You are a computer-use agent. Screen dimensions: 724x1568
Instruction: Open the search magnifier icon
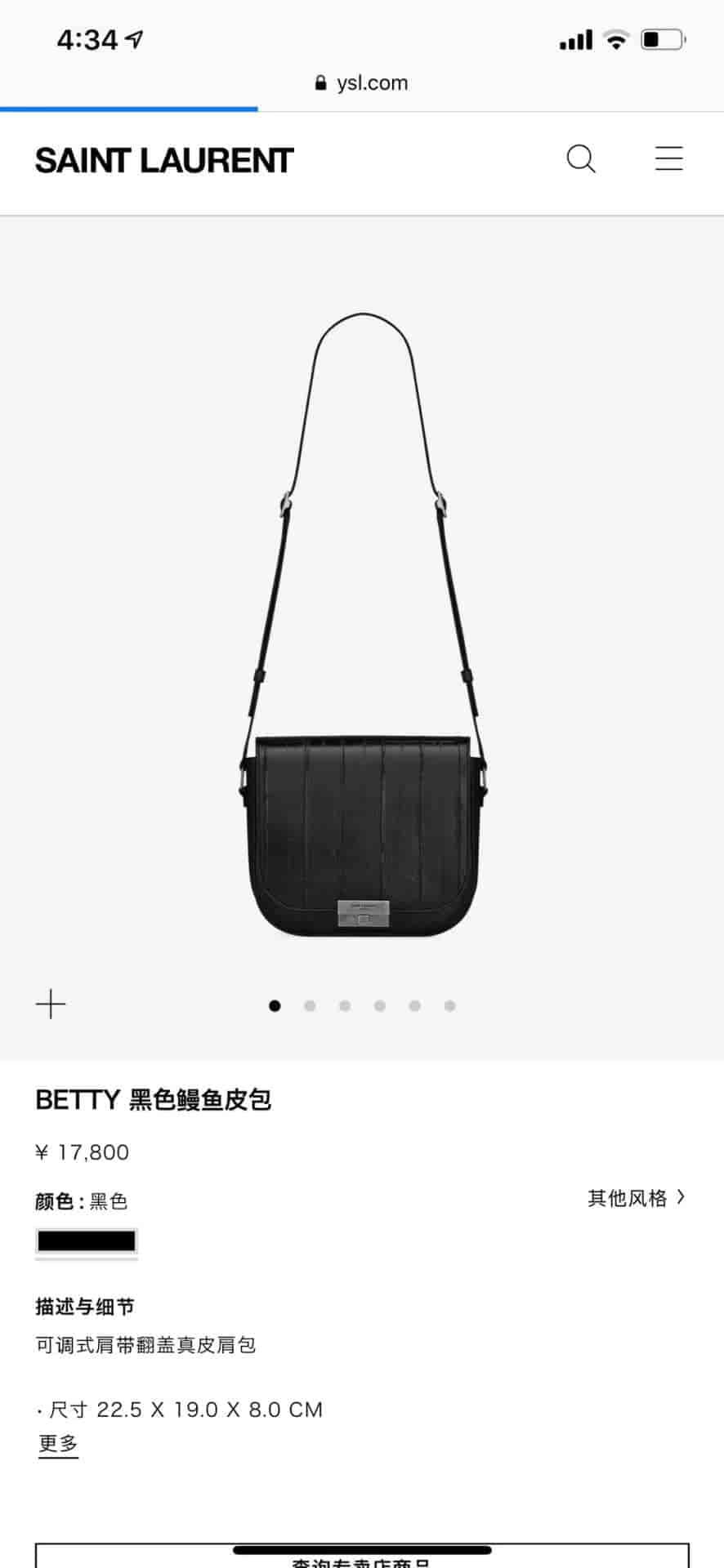[x=581, y=158]
